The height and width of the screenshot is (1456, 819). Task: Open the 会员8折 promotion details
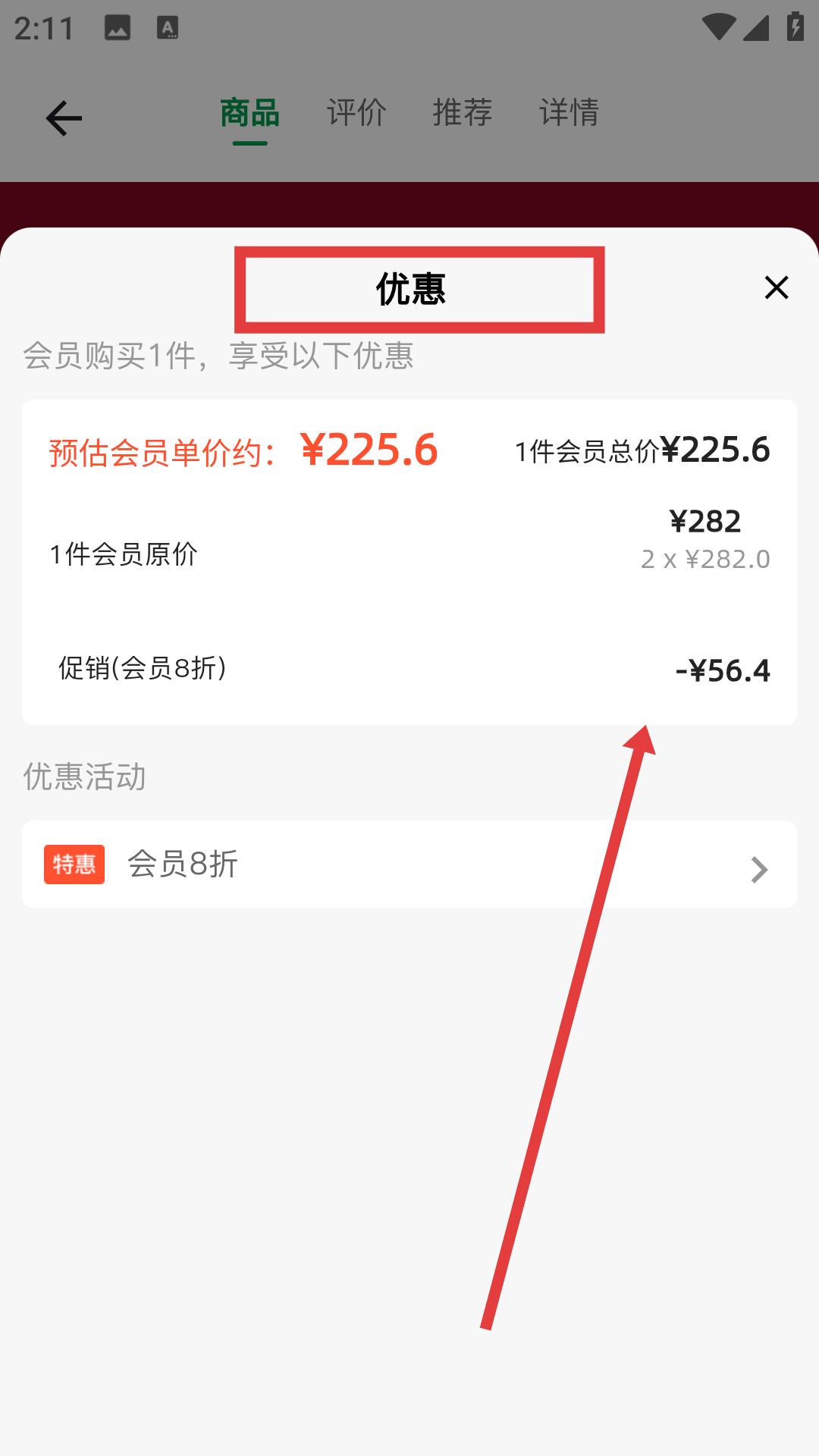click(409, 864)
